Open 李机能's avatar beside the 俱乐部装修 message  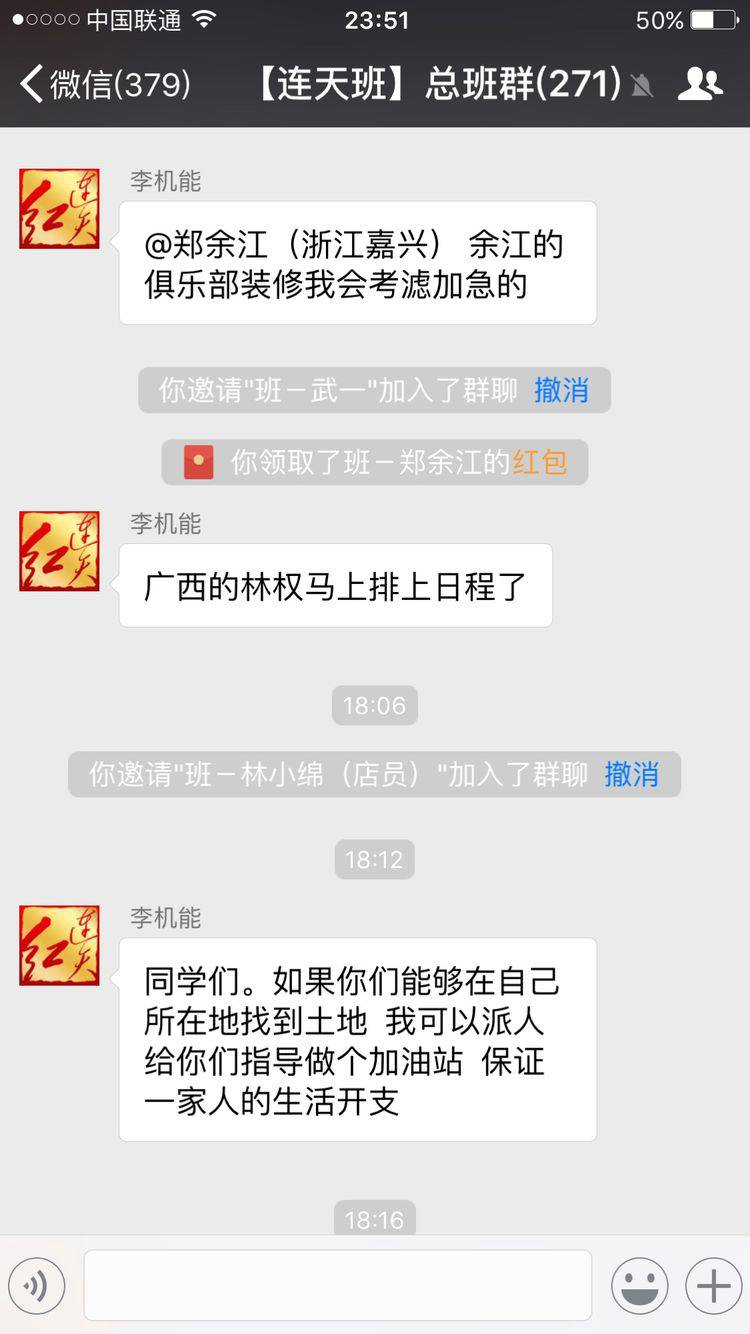pos(59,208)
